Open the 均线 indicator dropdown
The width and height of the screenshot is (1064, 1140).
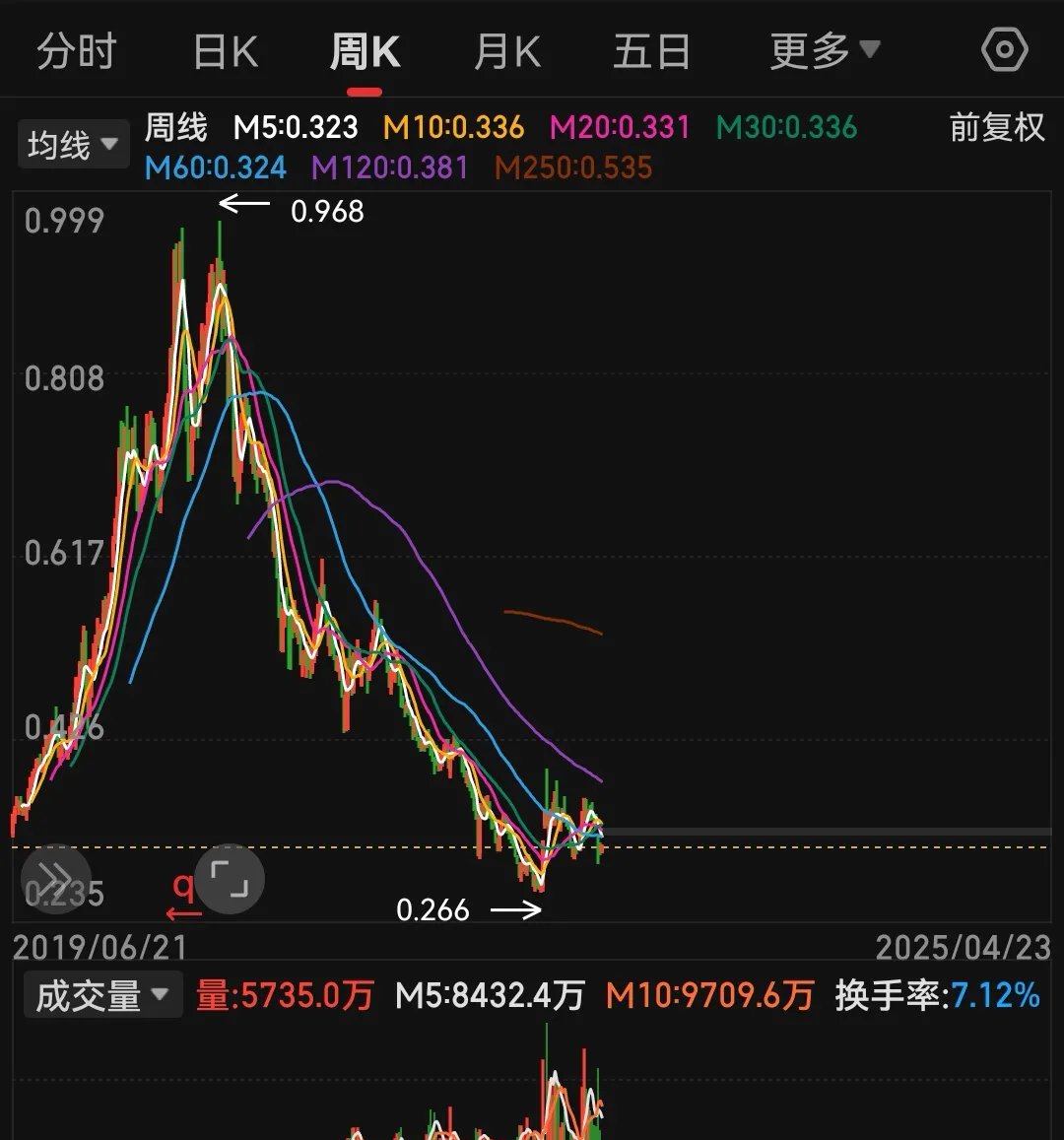click(x=73, y=143)
